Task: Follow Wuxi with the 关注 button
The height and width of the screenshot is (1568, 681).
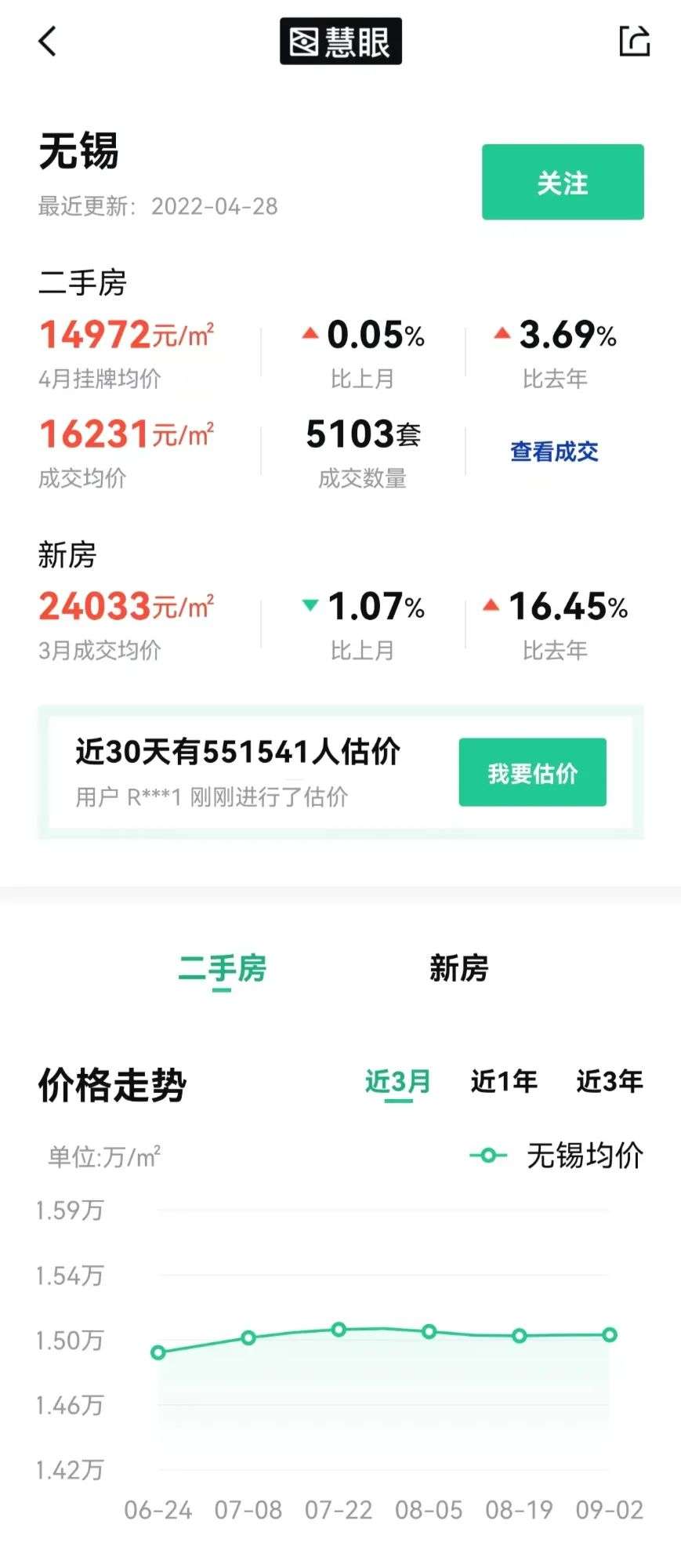Action: (562, 182)
